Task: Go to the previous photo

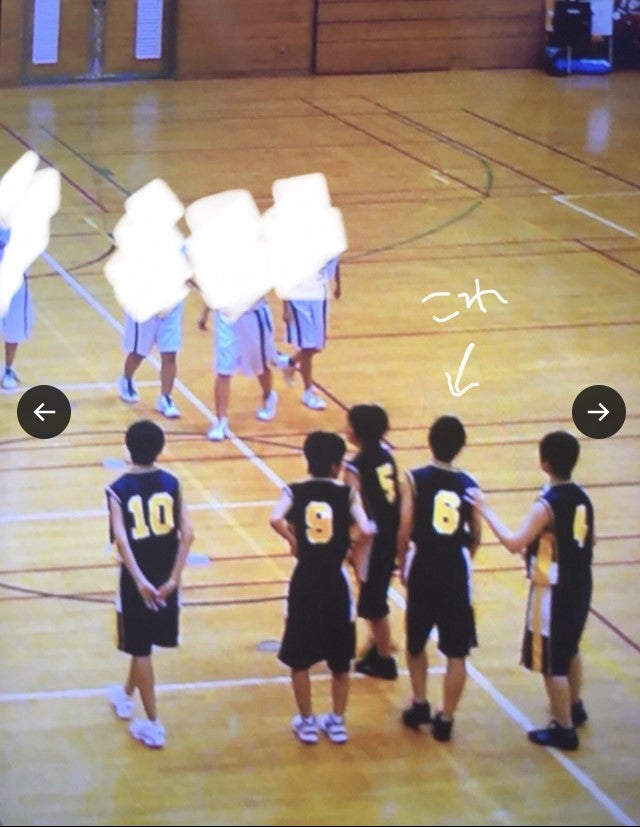Action: [x=44, y=412]
